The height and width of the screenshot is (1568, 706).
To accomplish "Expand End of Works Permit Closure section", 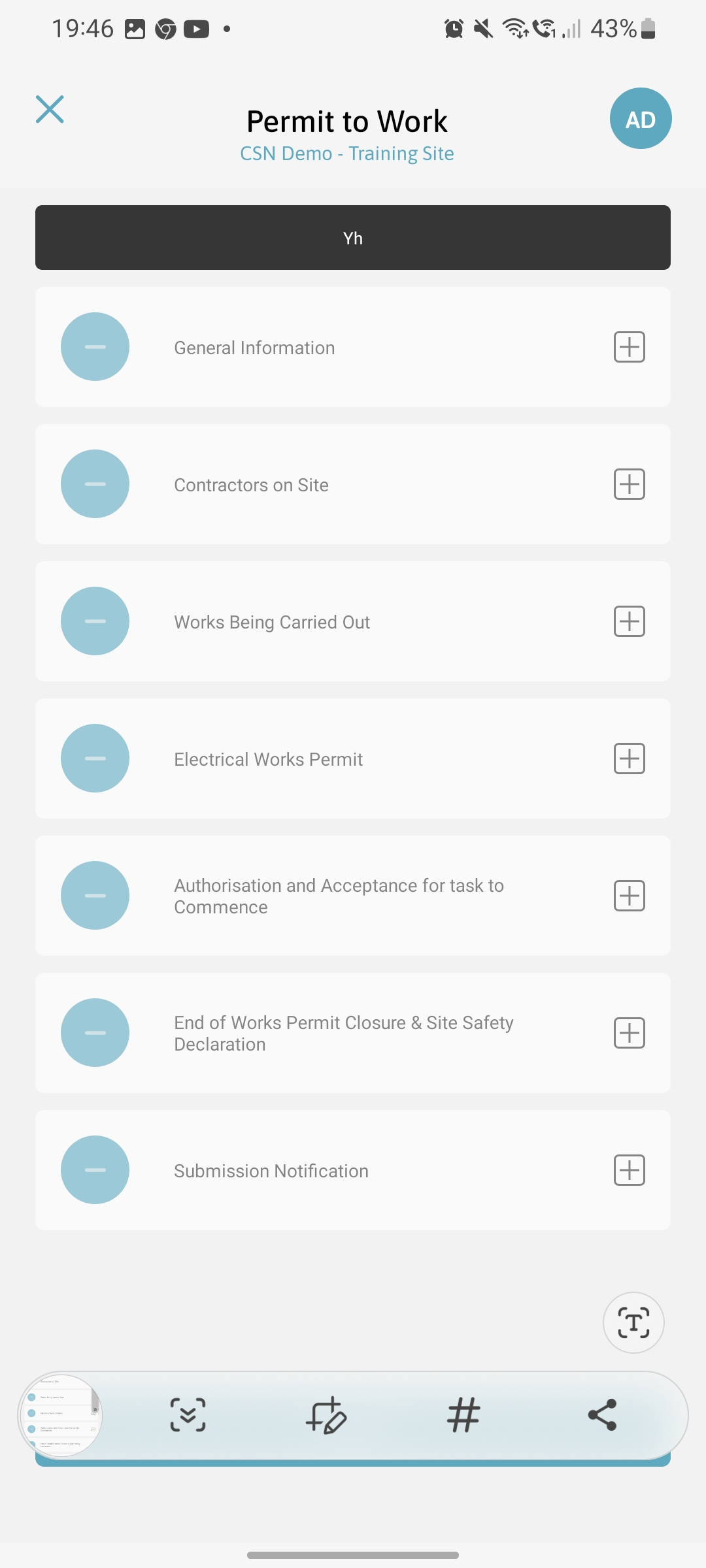I will pos(630,1033).
